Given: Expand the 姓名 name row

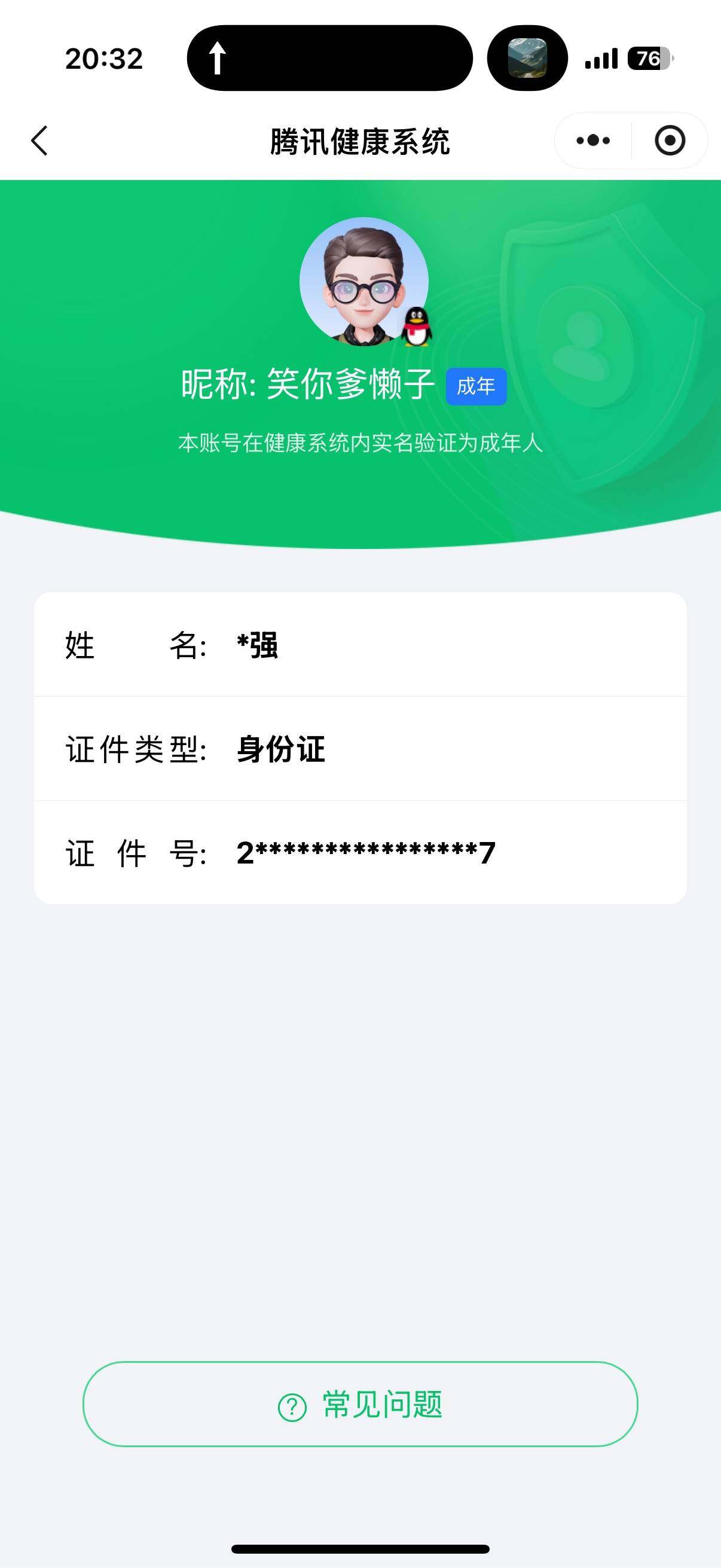Looking at the screenshot, I should 360,646.
